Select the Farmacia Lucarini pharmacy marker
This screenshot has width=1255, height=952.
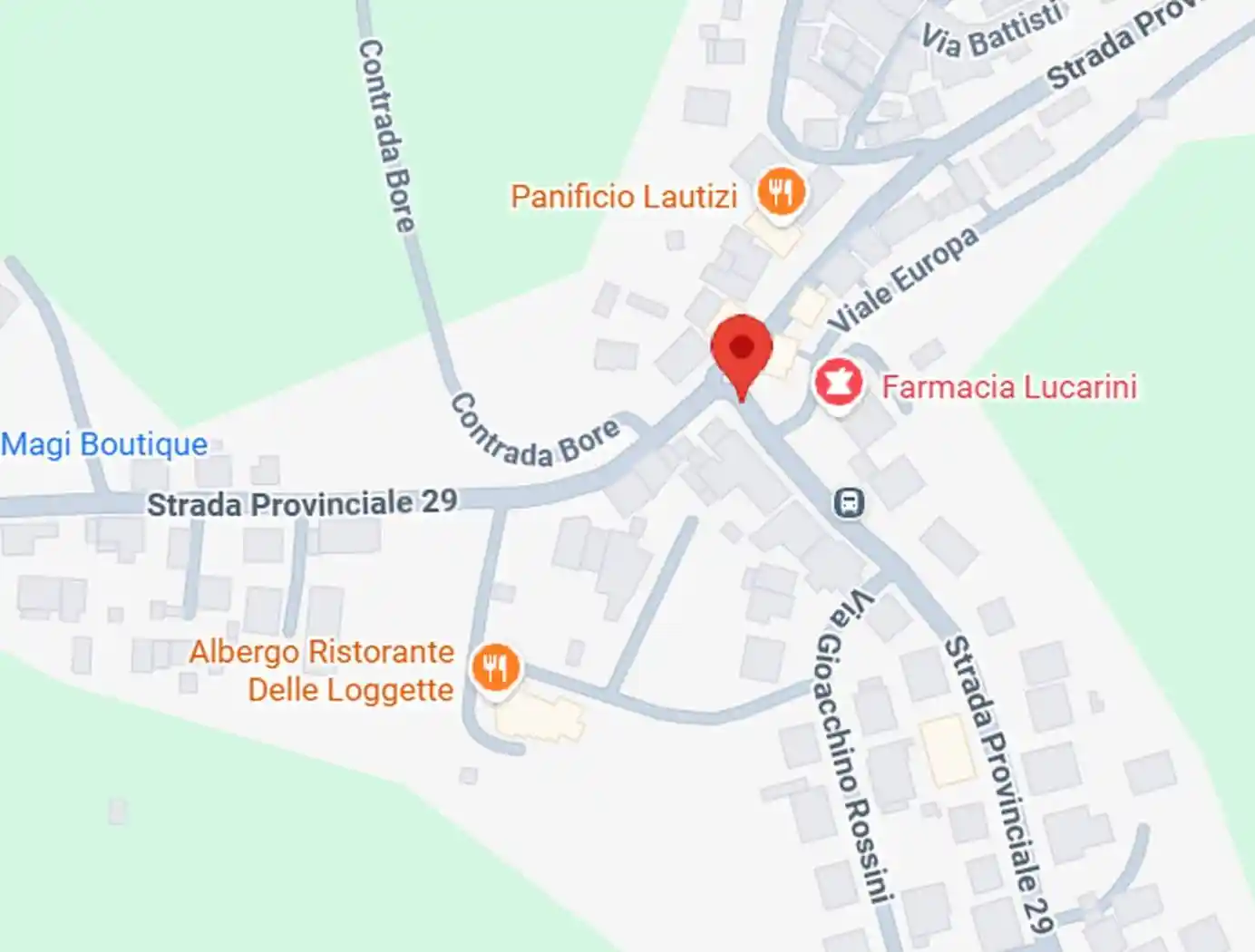click(837, 384)
